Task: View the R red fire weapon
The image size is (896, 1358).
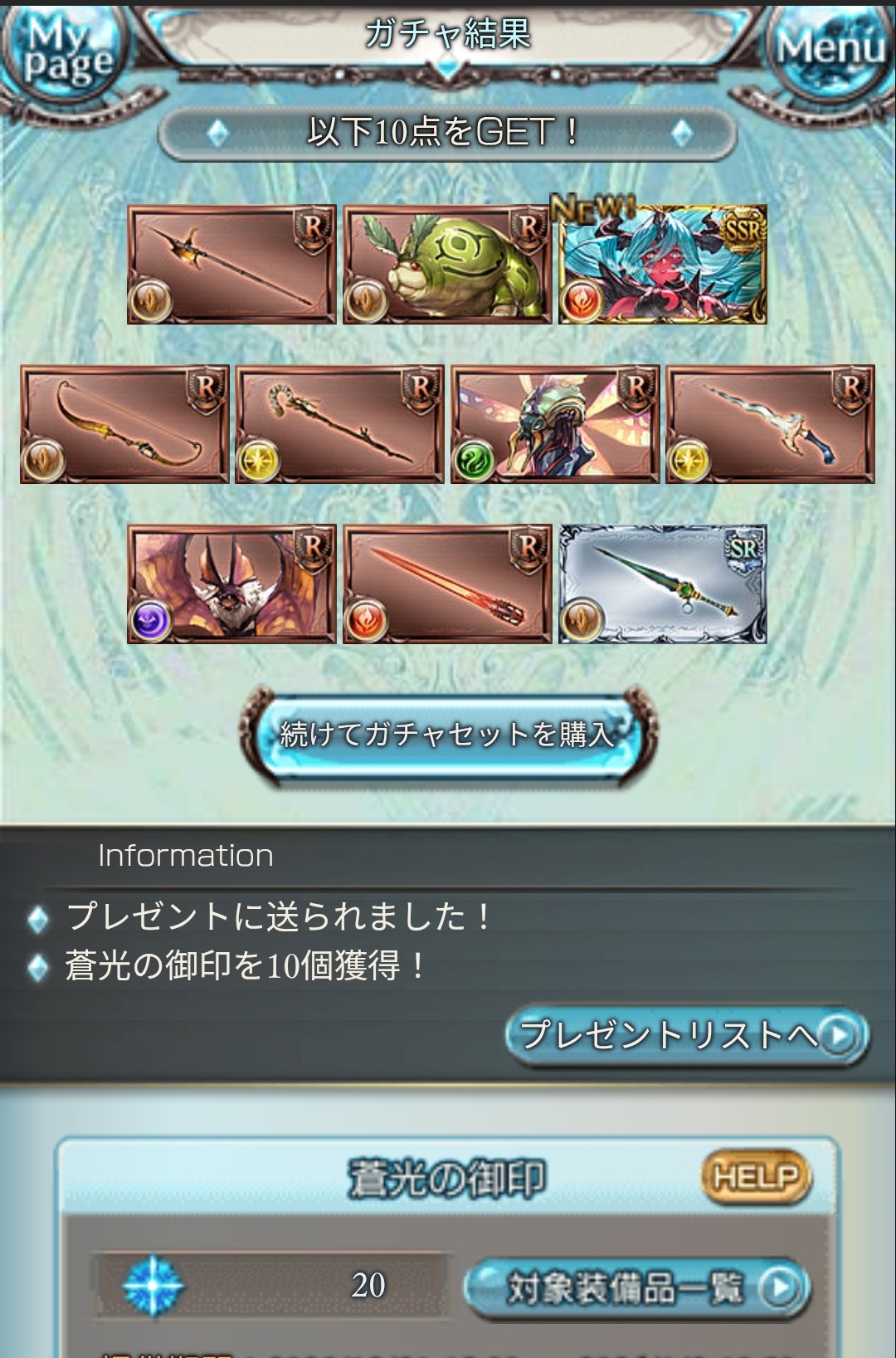Action: 447,584
